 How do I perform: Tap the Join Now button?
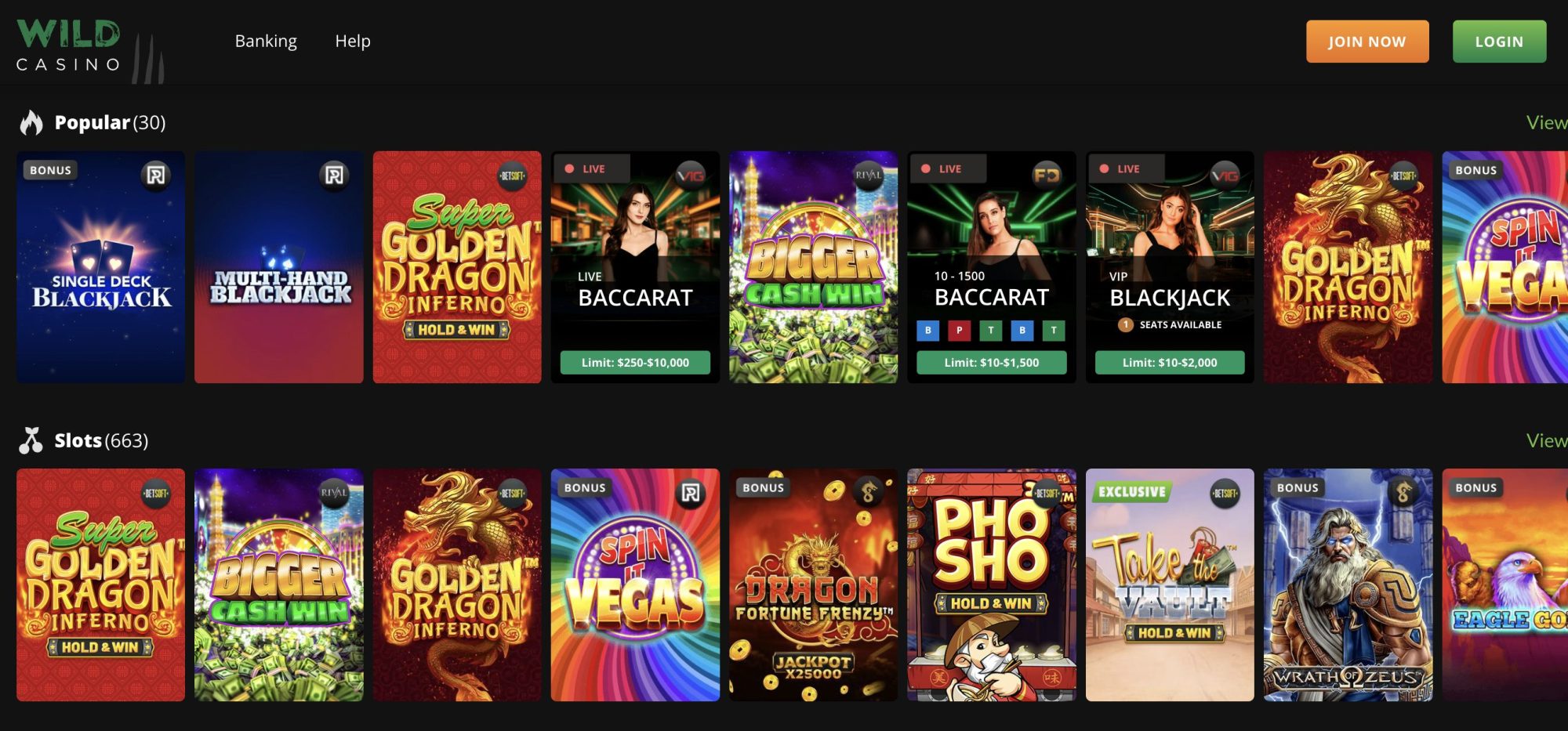[x=1367, y=42]
